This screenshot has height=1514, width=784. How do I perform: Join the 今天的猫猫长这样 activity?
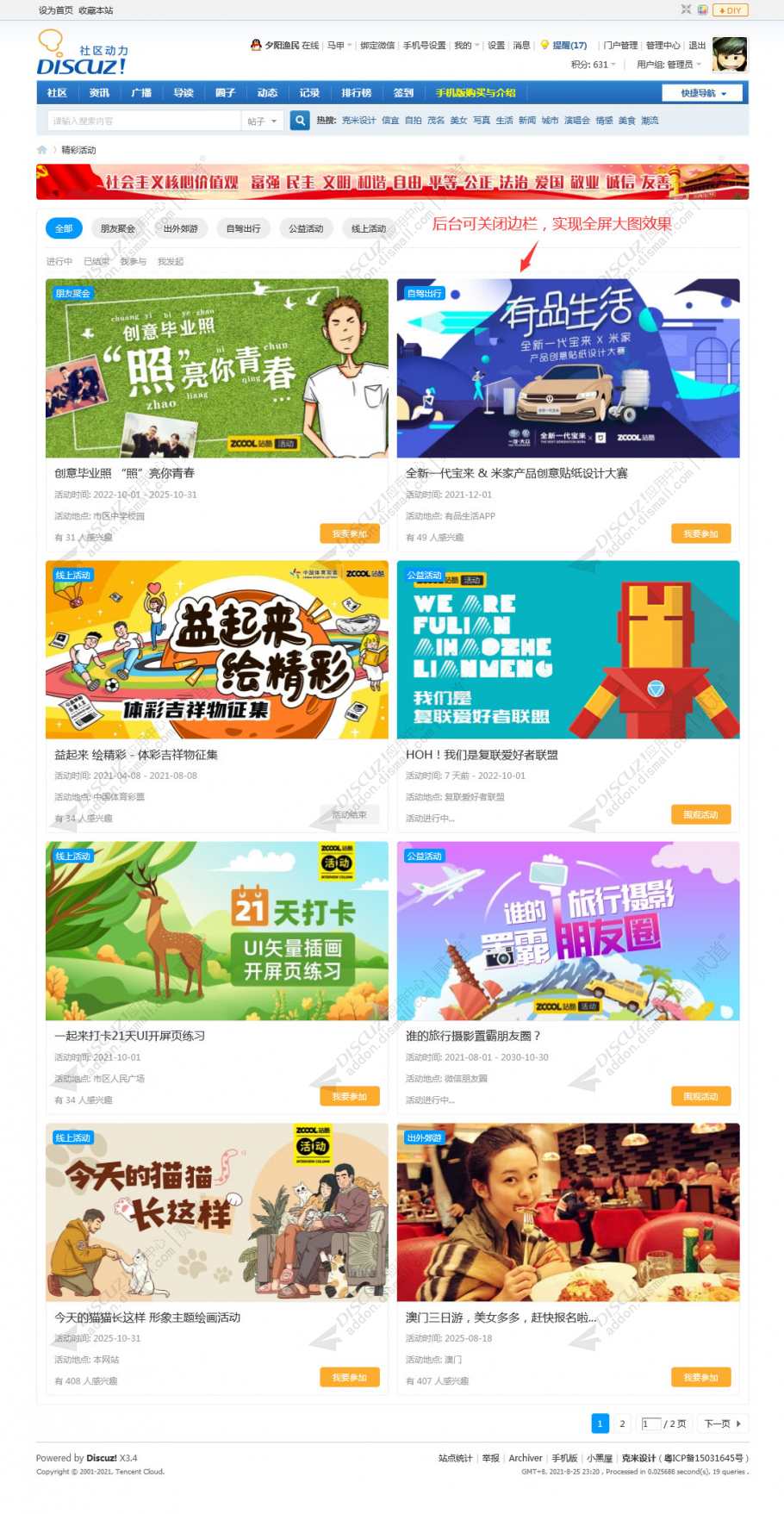[350, 1377]
